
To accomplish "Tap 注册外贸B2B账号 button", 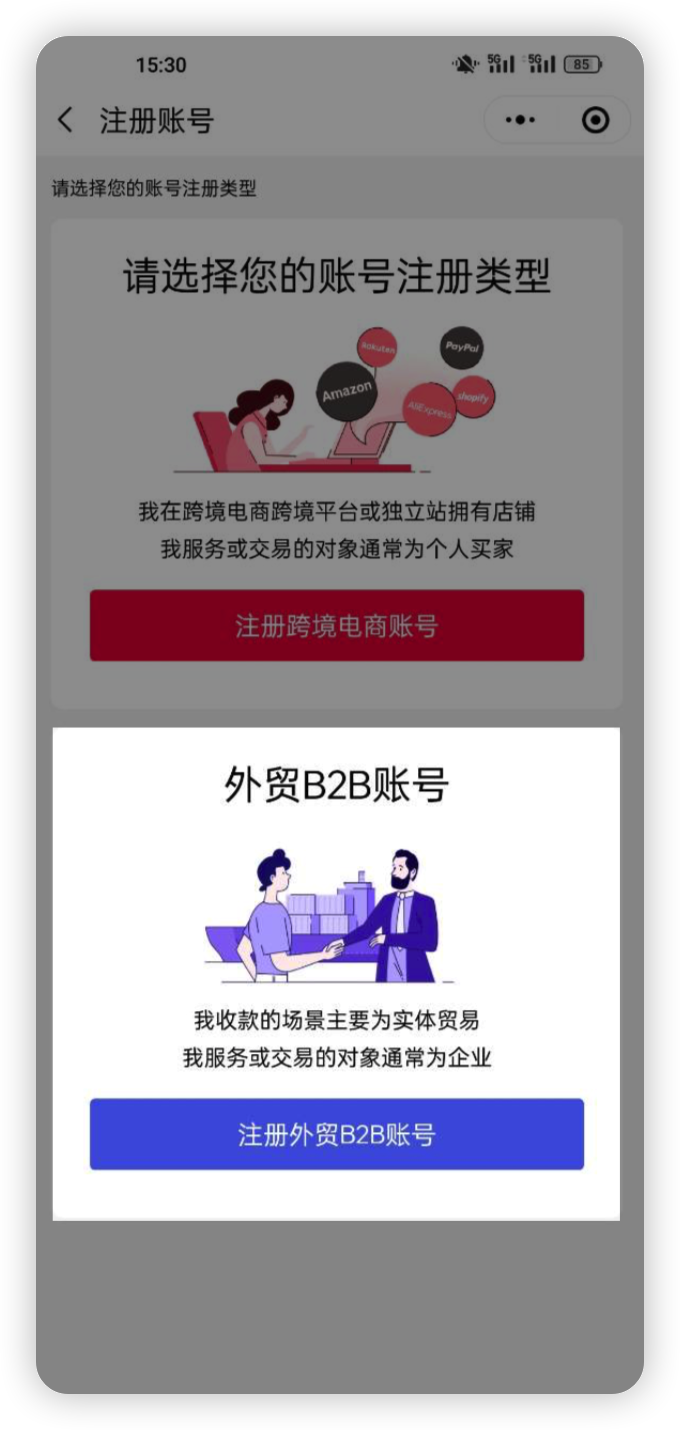I will point(337,1134).
